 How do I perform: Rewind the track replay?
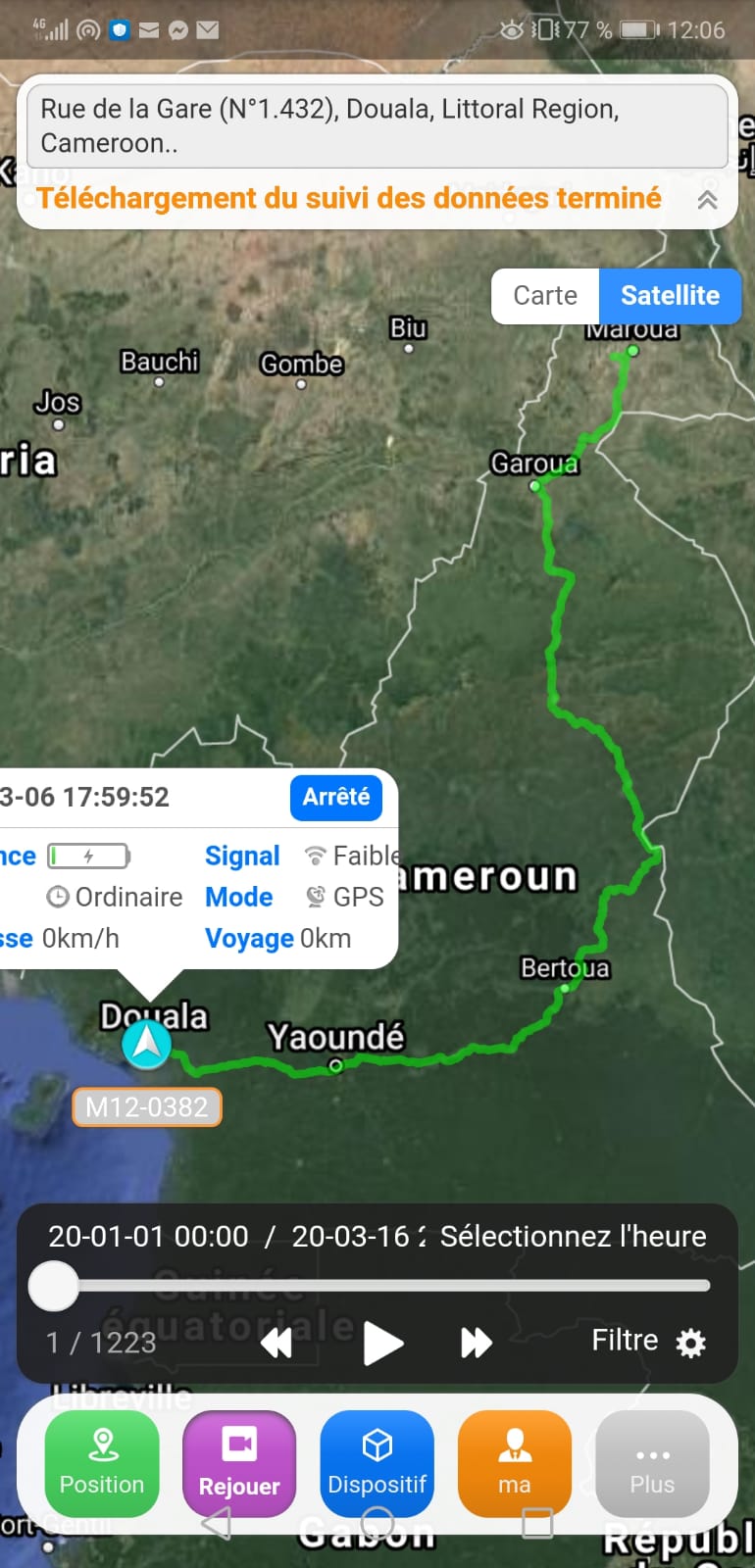click(277, 1343)
